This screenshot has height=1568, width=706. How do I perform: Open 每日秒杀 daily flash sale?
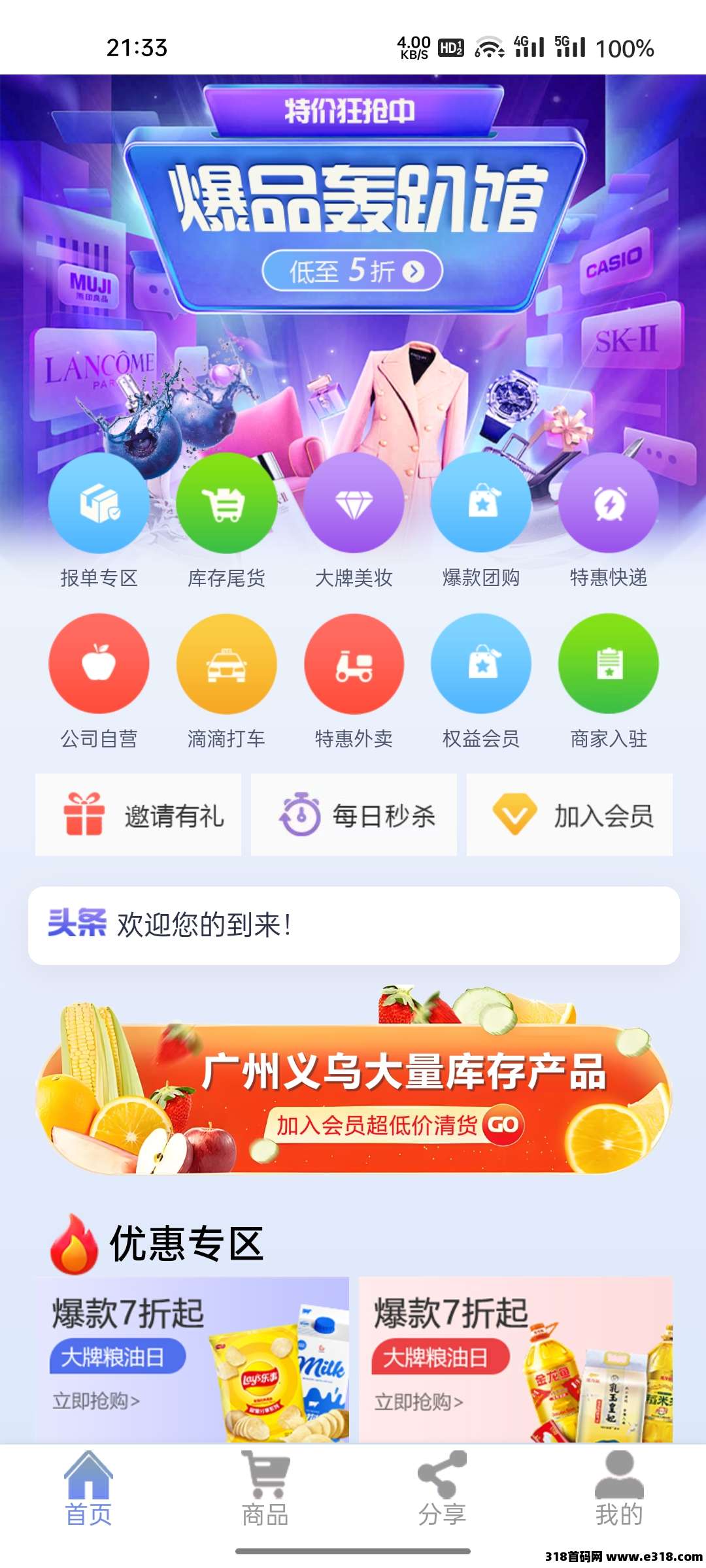(354, 815)
